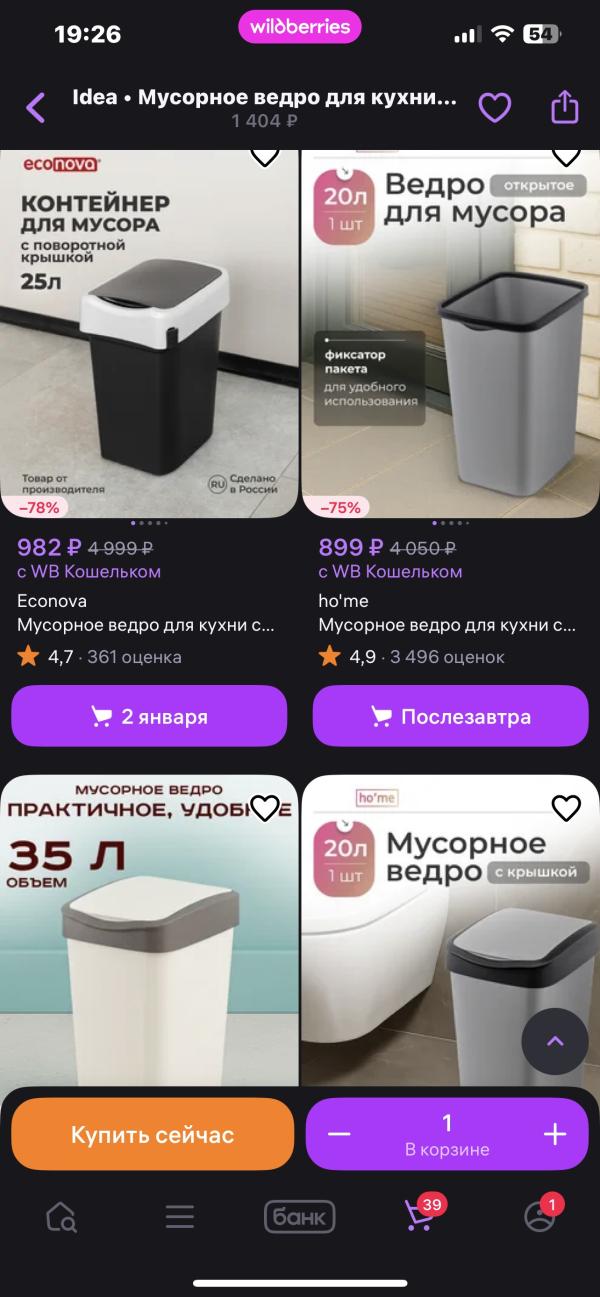Tap Купить сейчас
Screen dimensions: 600x1297
pos(152,1134)
